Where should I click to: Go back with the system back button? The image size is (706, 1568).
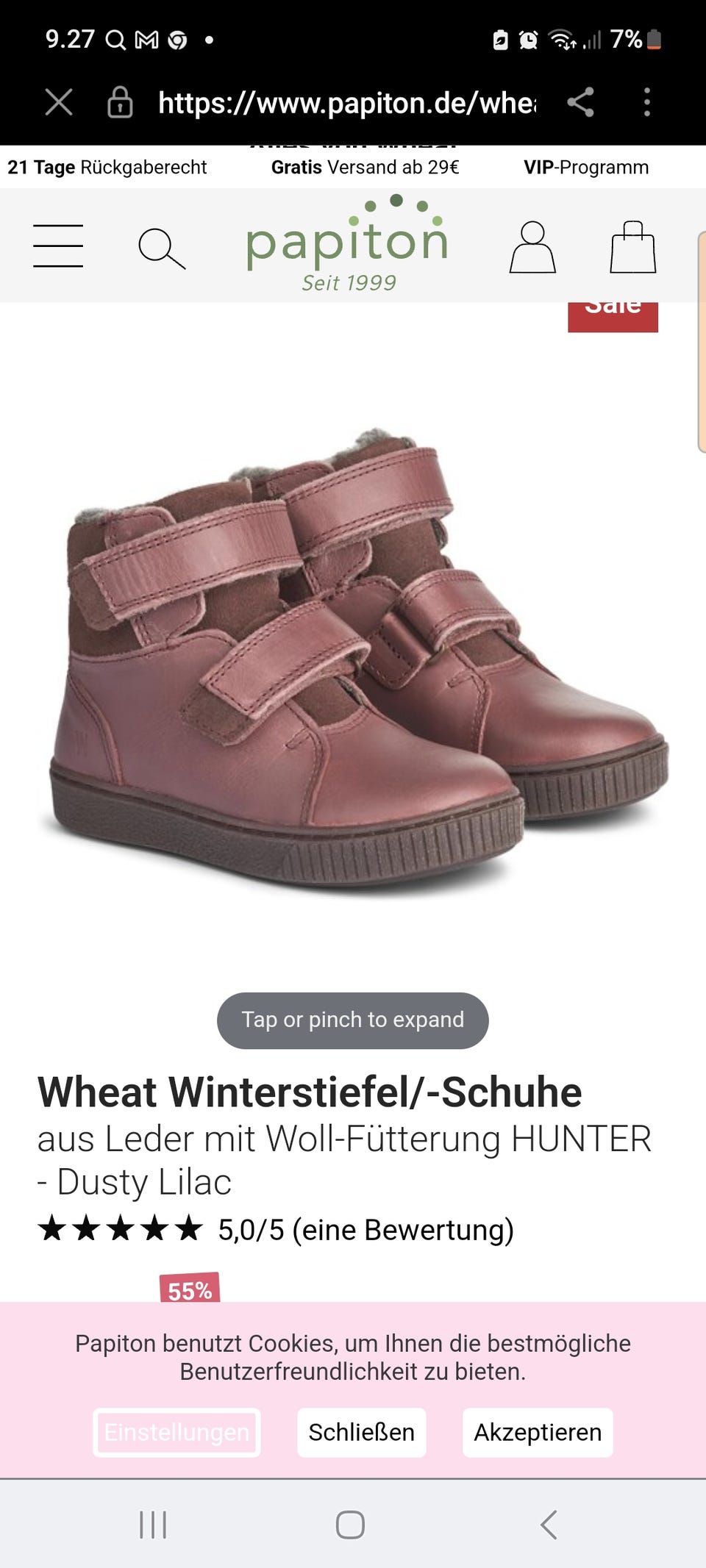[x=549, y=1525]
